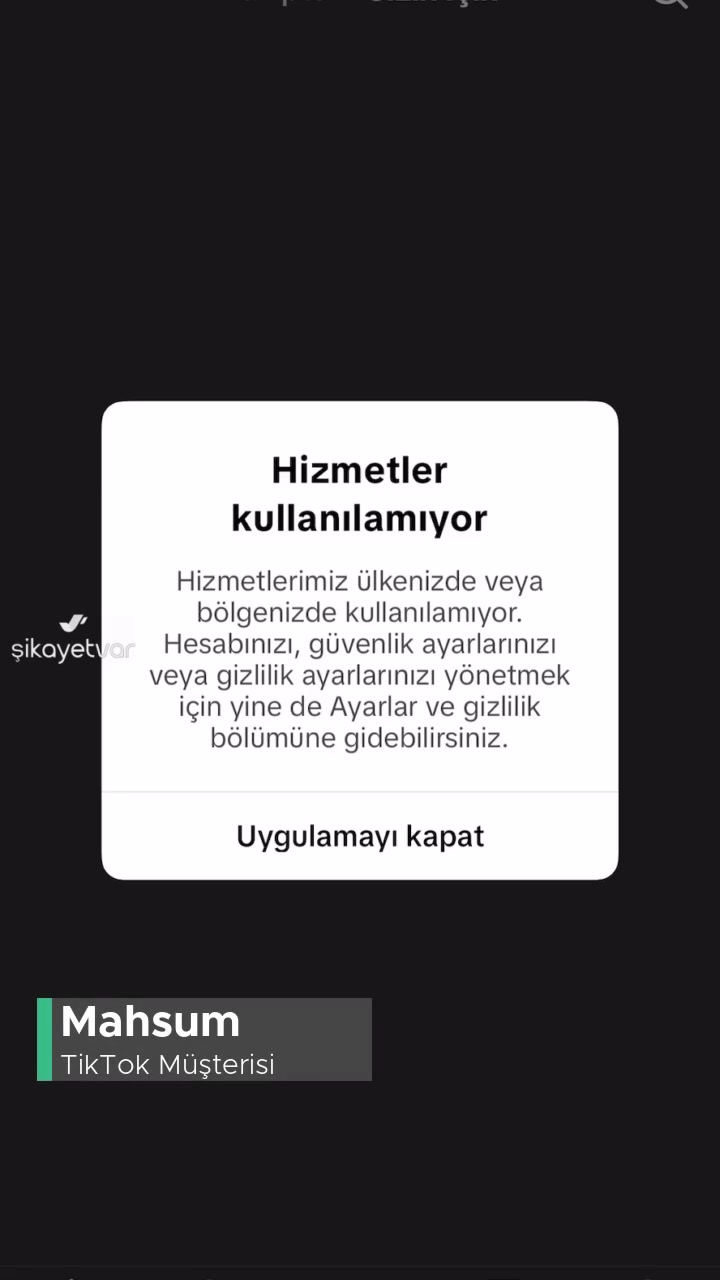Click the white error dialog card

pyautogui.click(x=360, y=640)
